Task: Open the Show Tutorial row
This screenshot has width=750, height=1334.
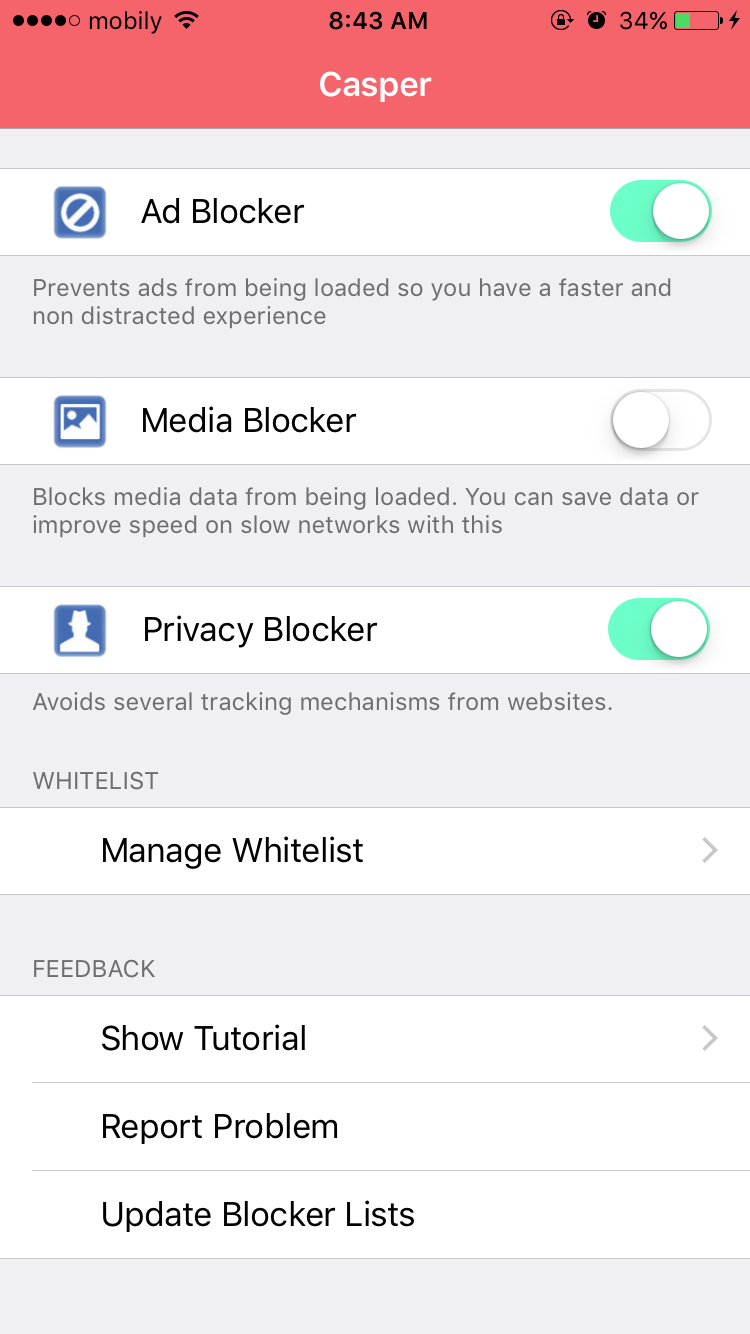Action: [375, 1039]
